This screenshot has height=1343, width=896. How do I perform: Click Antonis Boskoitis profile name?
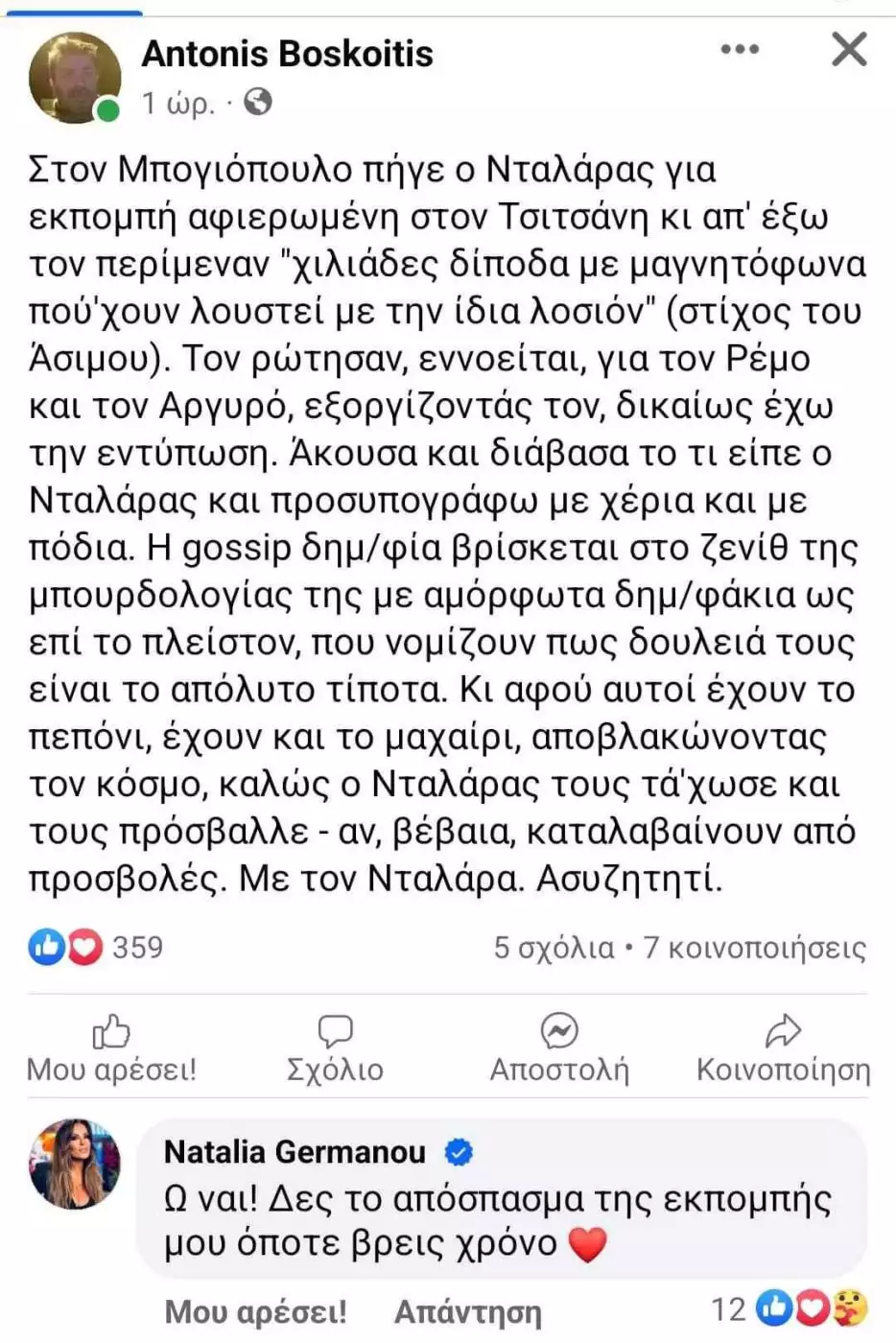[288, 54]
